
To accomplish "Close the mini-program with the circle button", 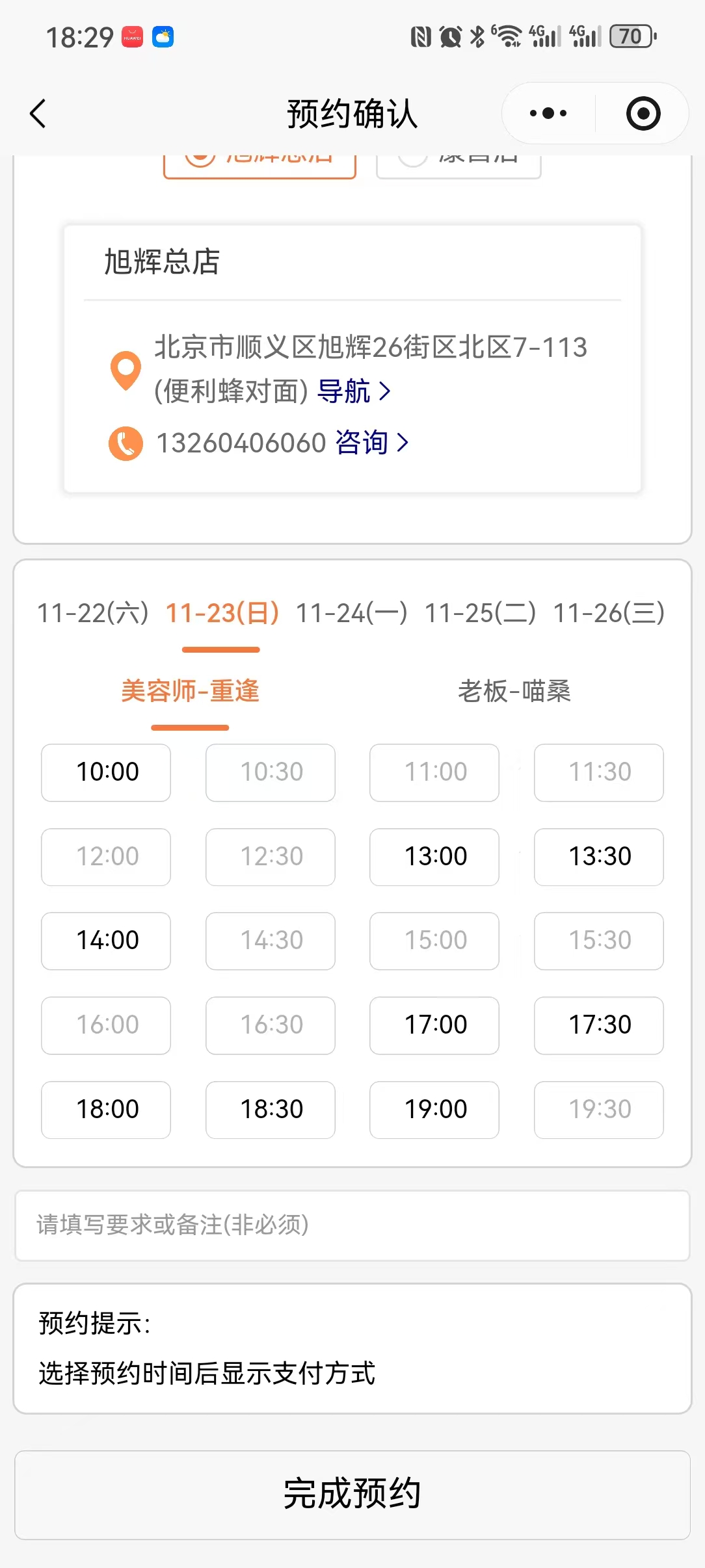I will tap(643, 114).
